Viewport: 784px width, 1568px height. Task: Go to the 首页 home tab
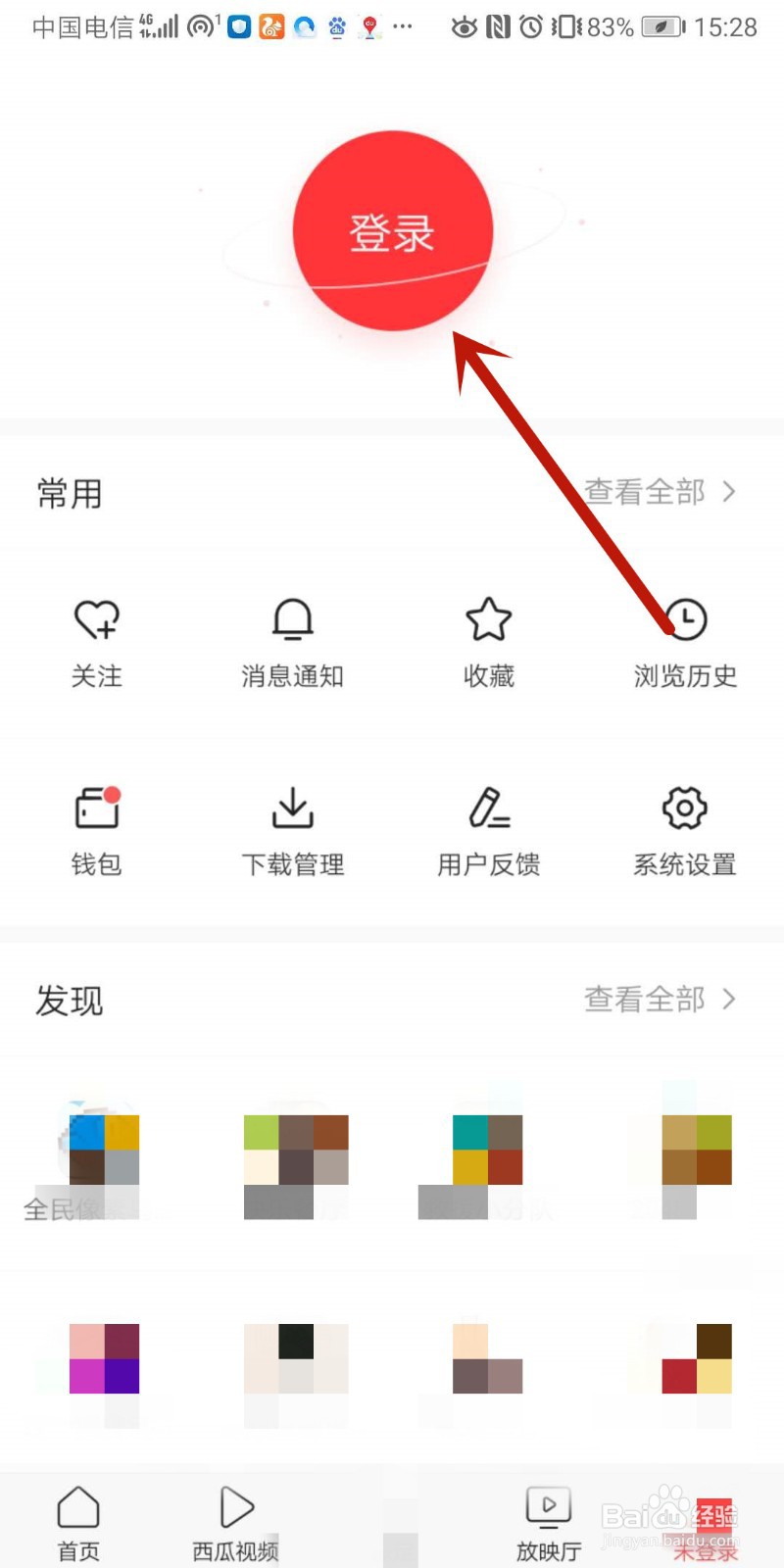click(78, 1519)
